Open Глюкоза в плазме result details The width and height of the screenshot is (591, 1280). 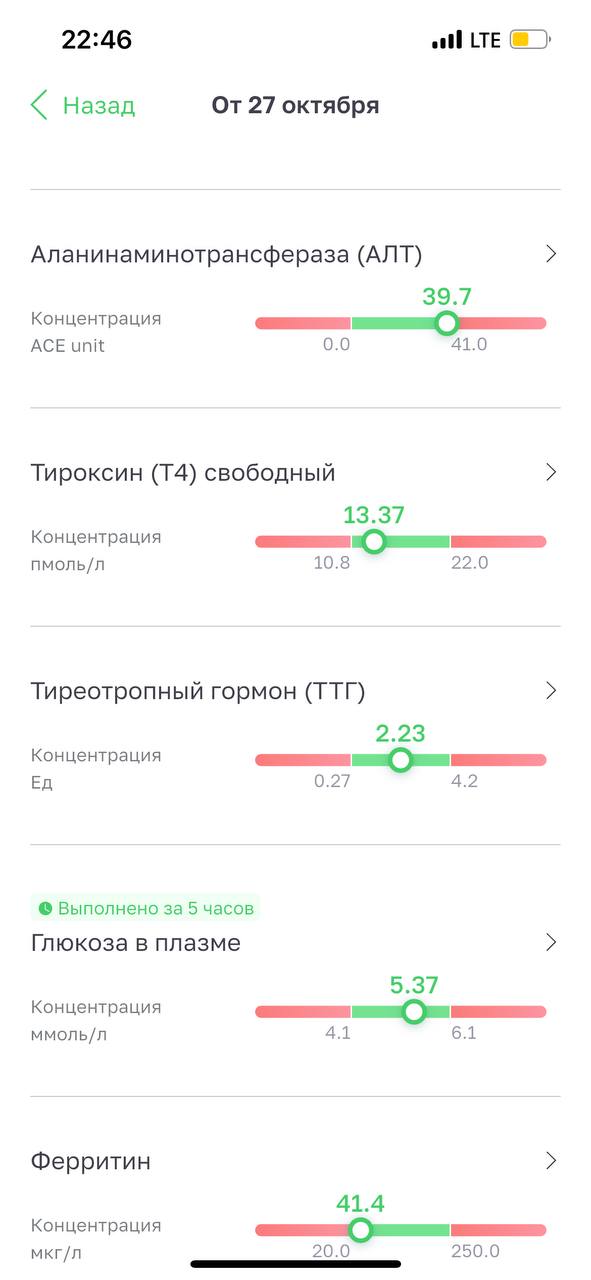[x=295, y=970]
